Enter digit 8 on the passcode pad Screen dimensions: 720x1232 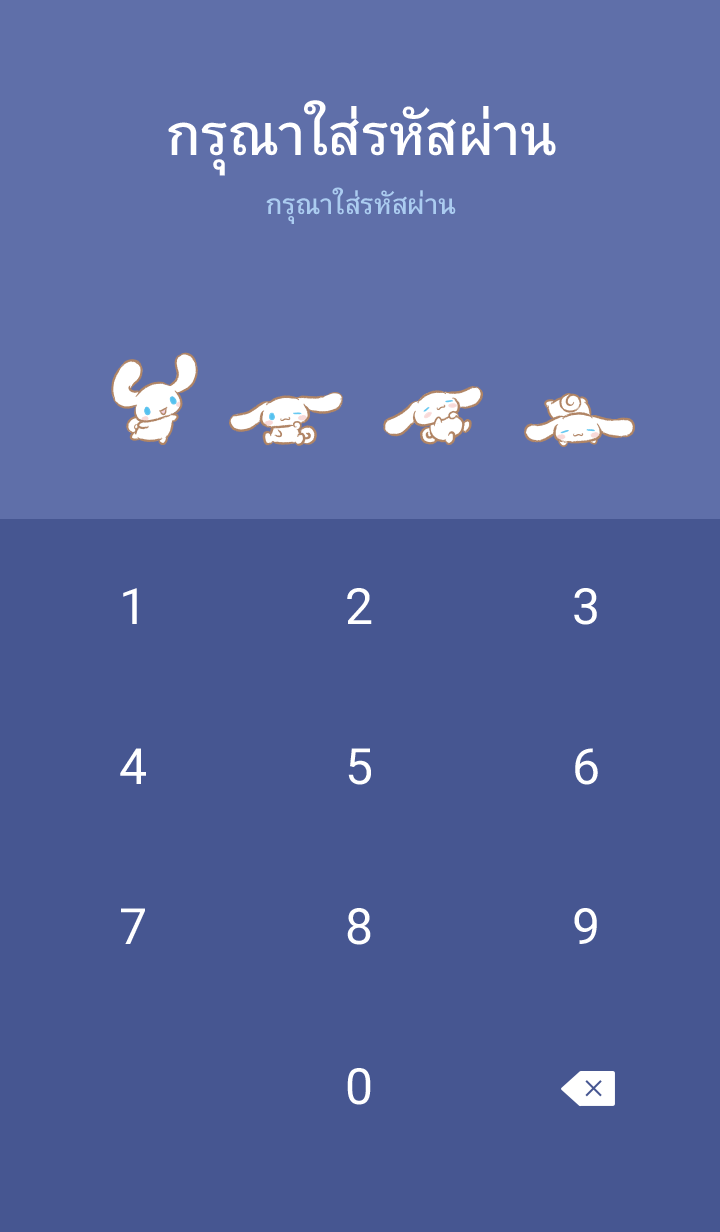[x=359, y=927]
